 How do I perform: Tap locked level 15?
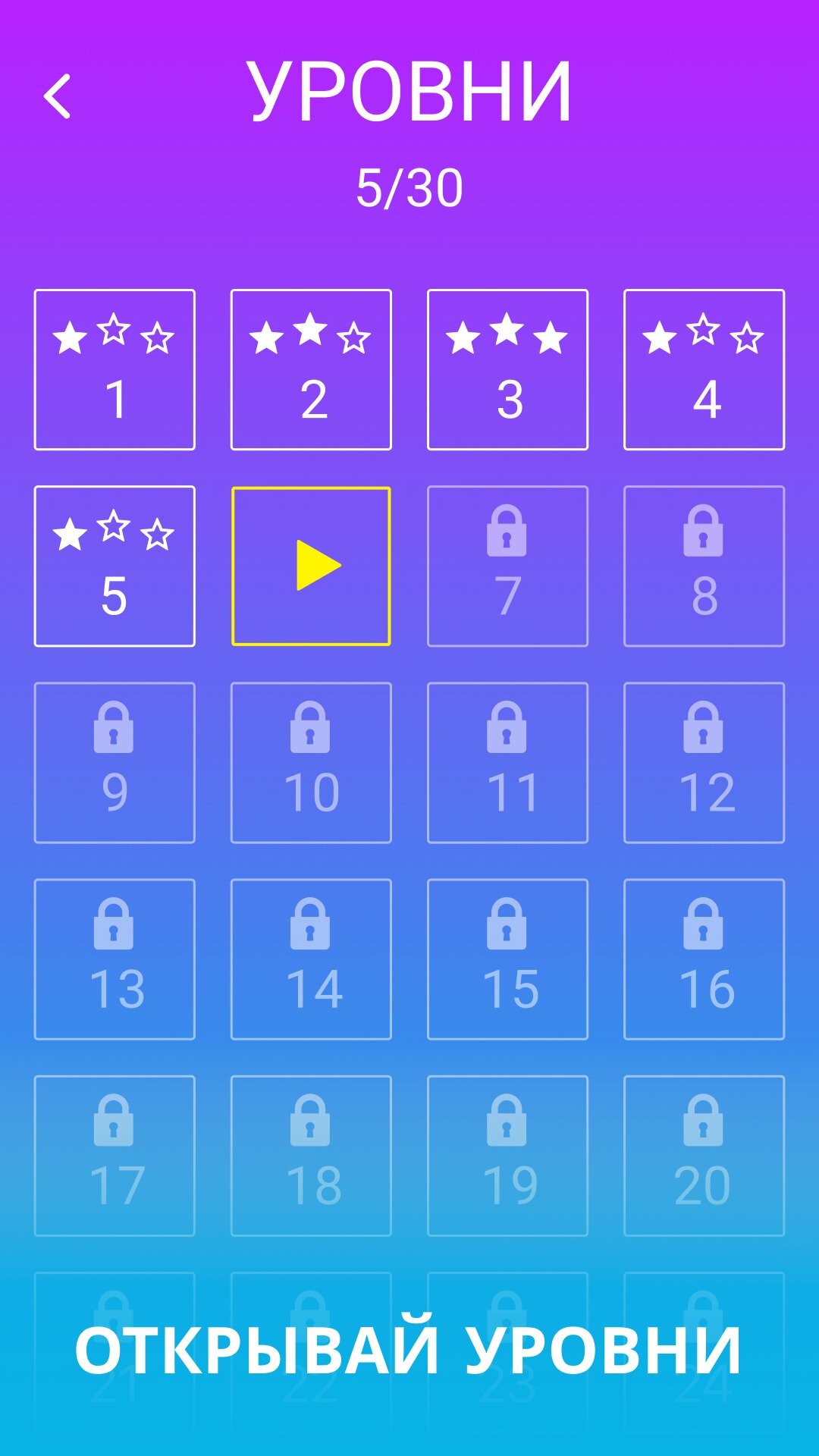click(x=507, y=959)
